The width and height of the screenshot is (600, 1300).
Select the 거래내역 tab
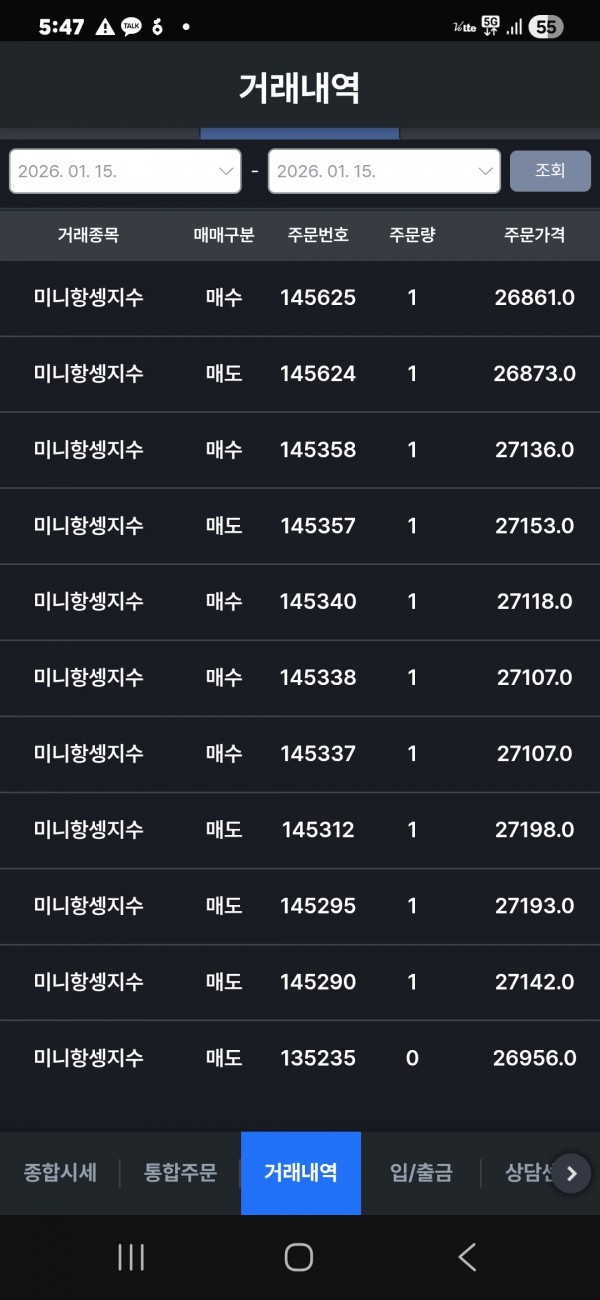[301, 1173]
